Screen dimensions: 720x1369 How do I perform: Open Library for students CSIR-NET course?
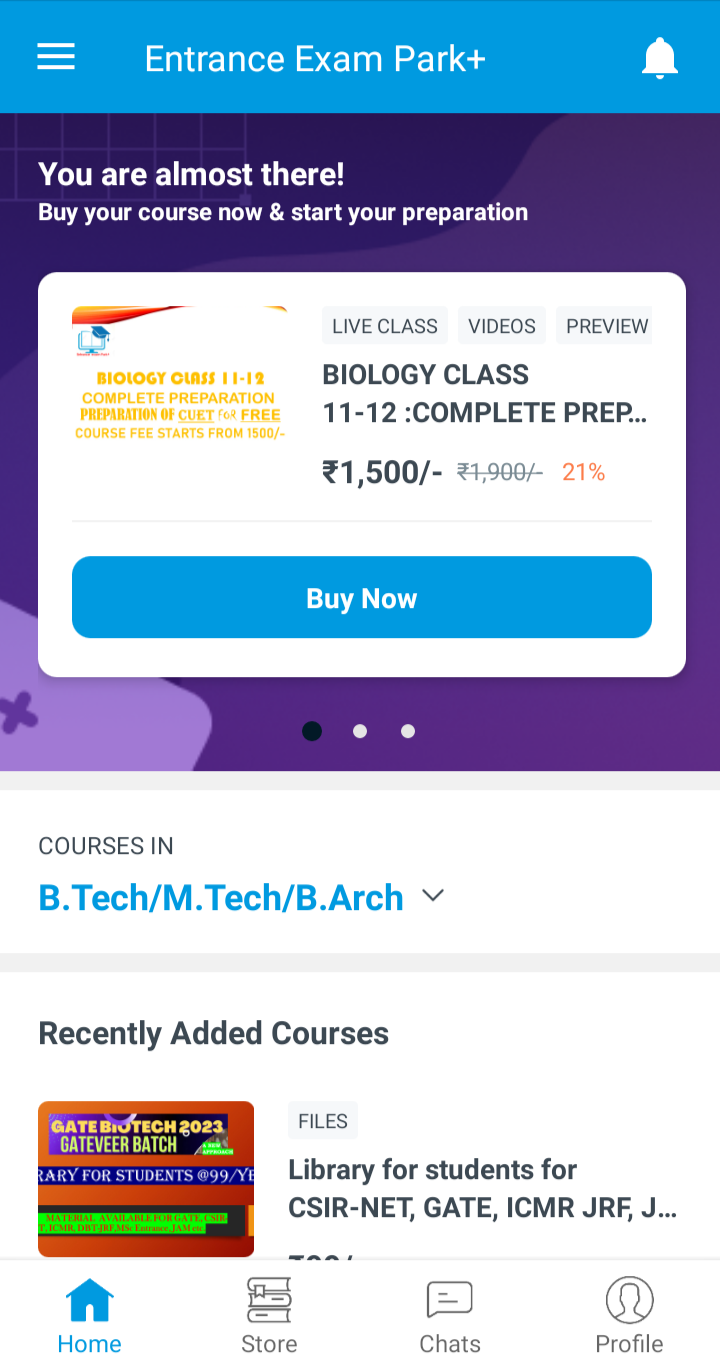tap(482, 1188)
